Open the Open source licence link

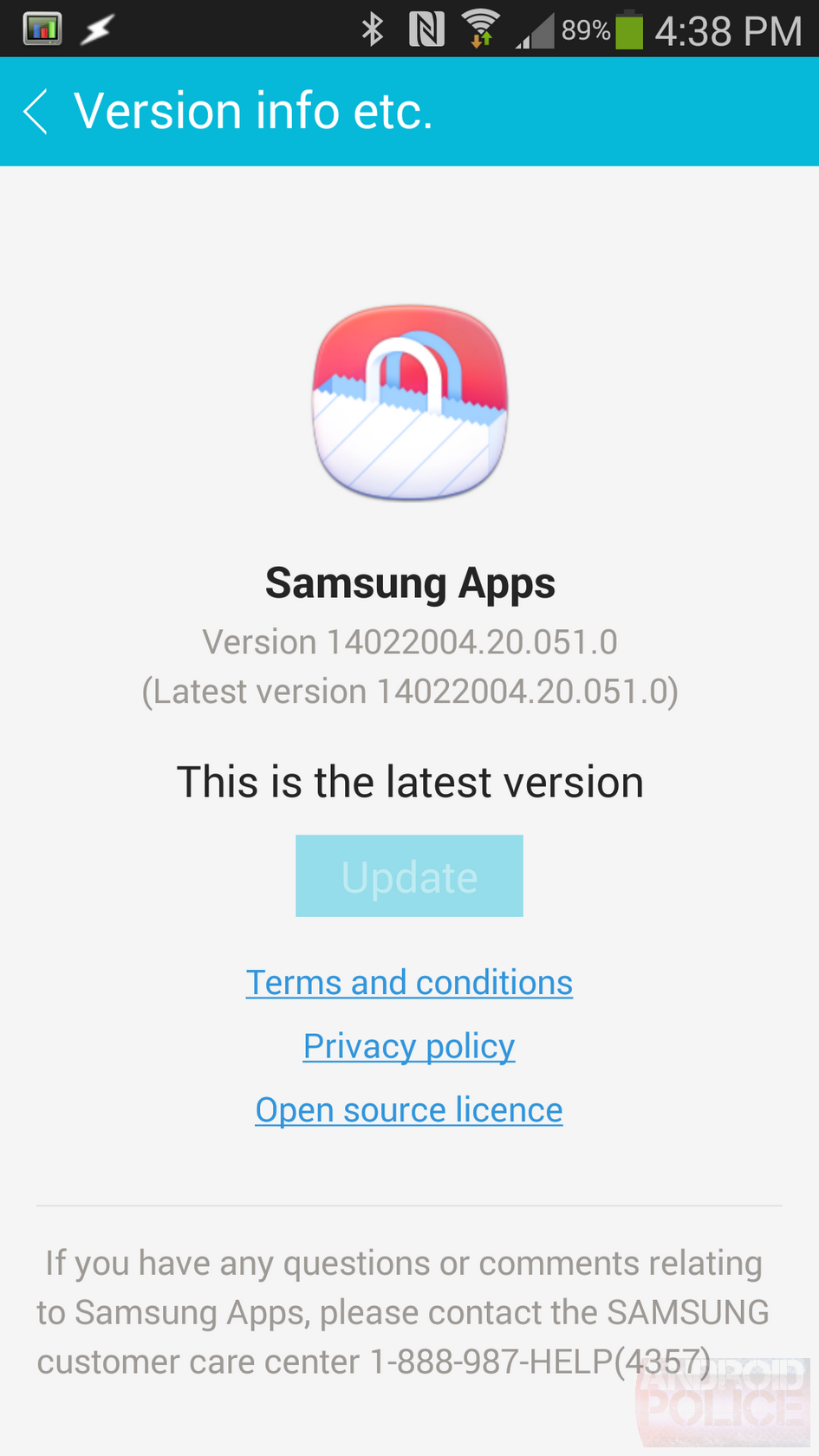(x=409, y=1110)
